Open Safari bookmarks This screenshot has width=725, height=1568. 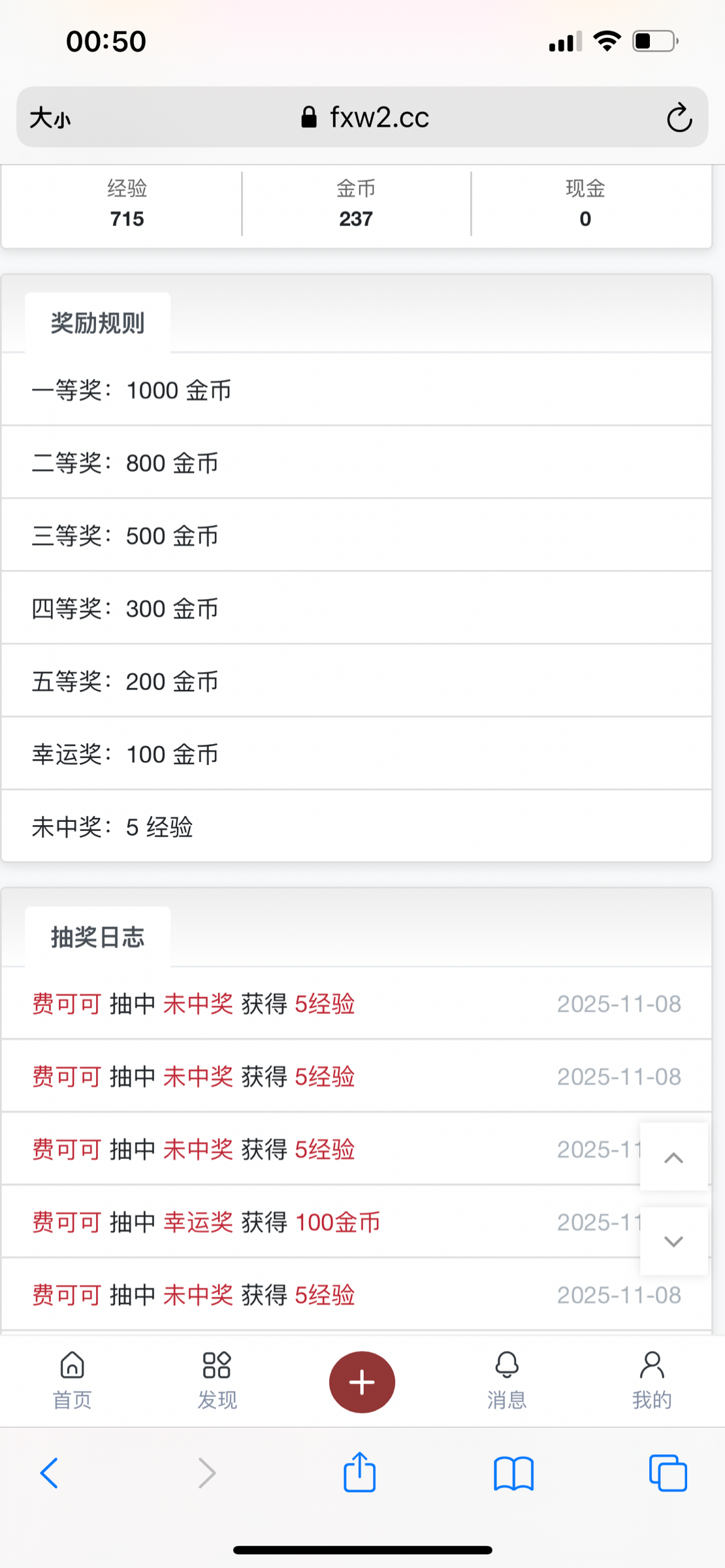(x=514, y=1473)
